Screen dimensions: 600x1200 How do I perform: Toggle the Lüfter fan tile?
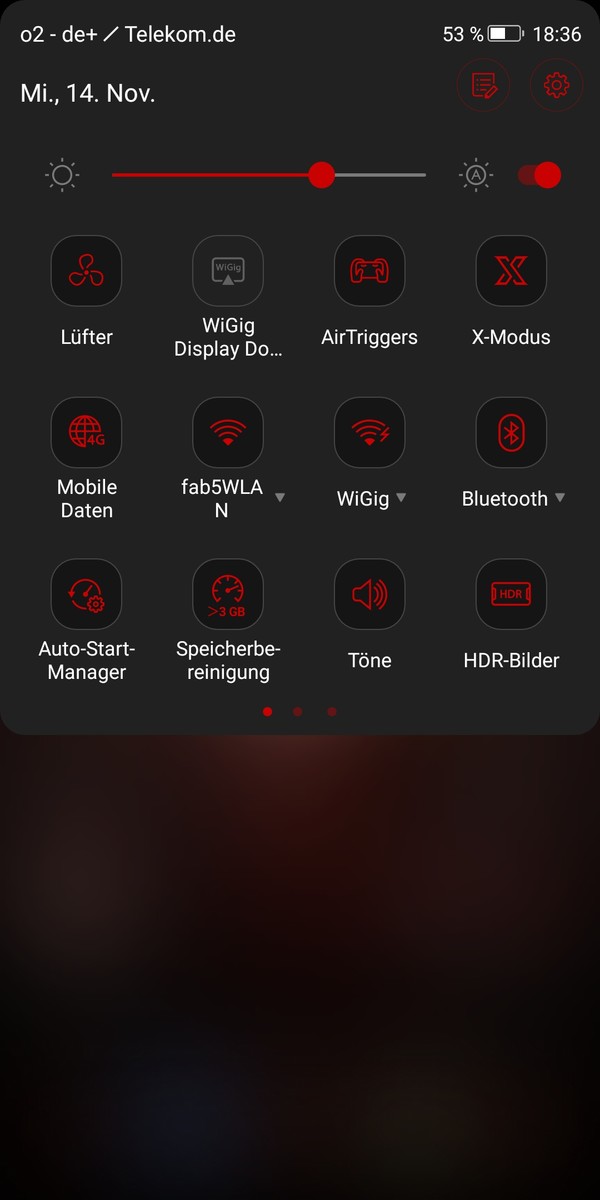pyautogui.click(x=86, y=271)
